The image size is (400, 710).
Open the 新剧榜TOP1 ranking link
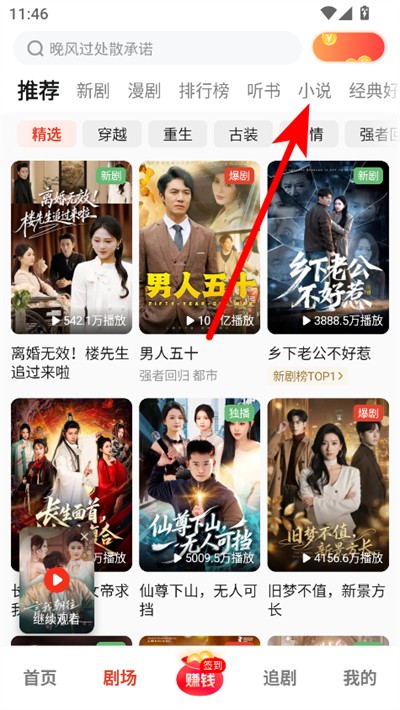[x=308, y=376]
